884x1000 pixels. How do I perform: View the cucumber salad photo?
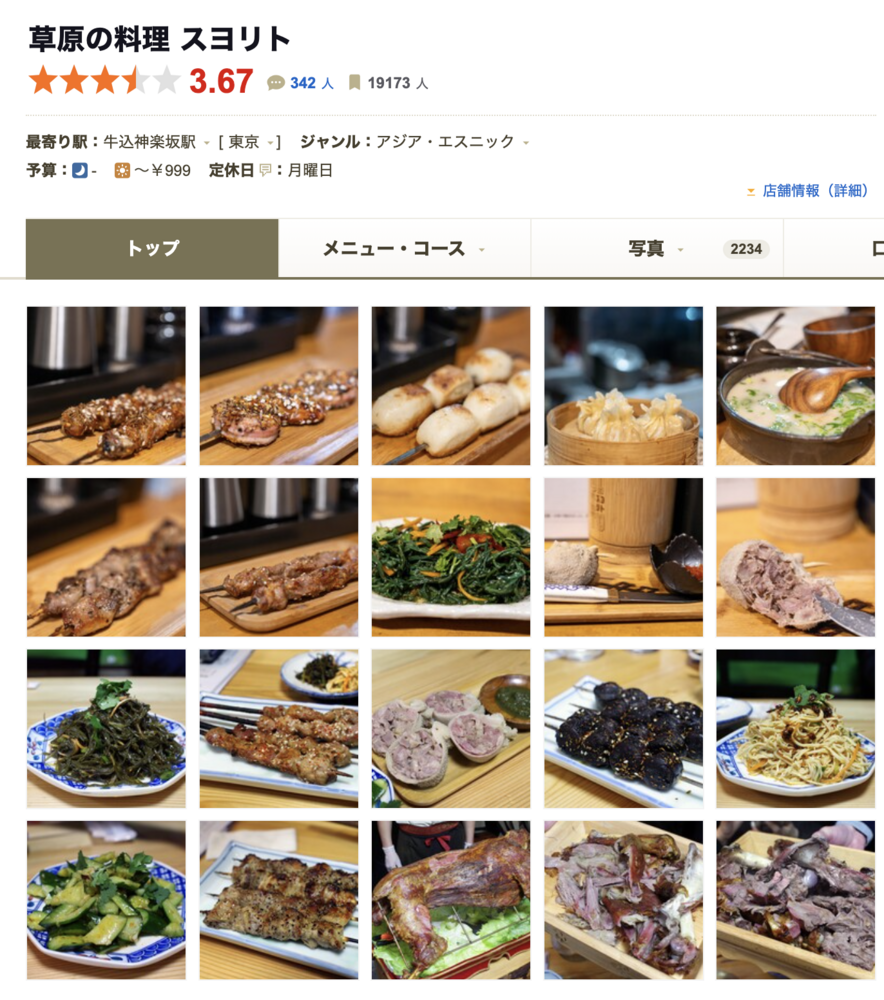tap(106, 900)
